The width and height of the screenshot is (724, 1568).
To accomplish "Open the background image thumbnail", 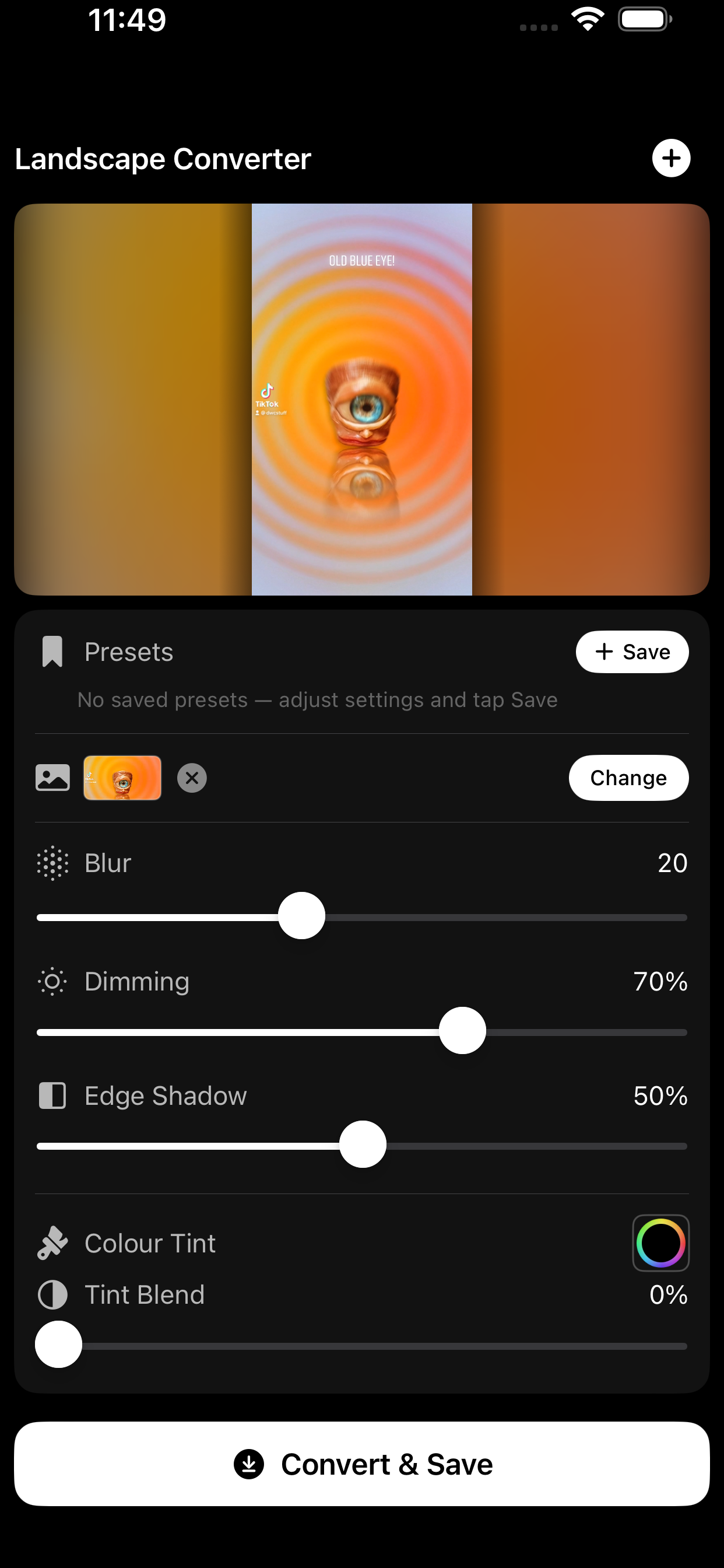I will (x=122, y=778).
